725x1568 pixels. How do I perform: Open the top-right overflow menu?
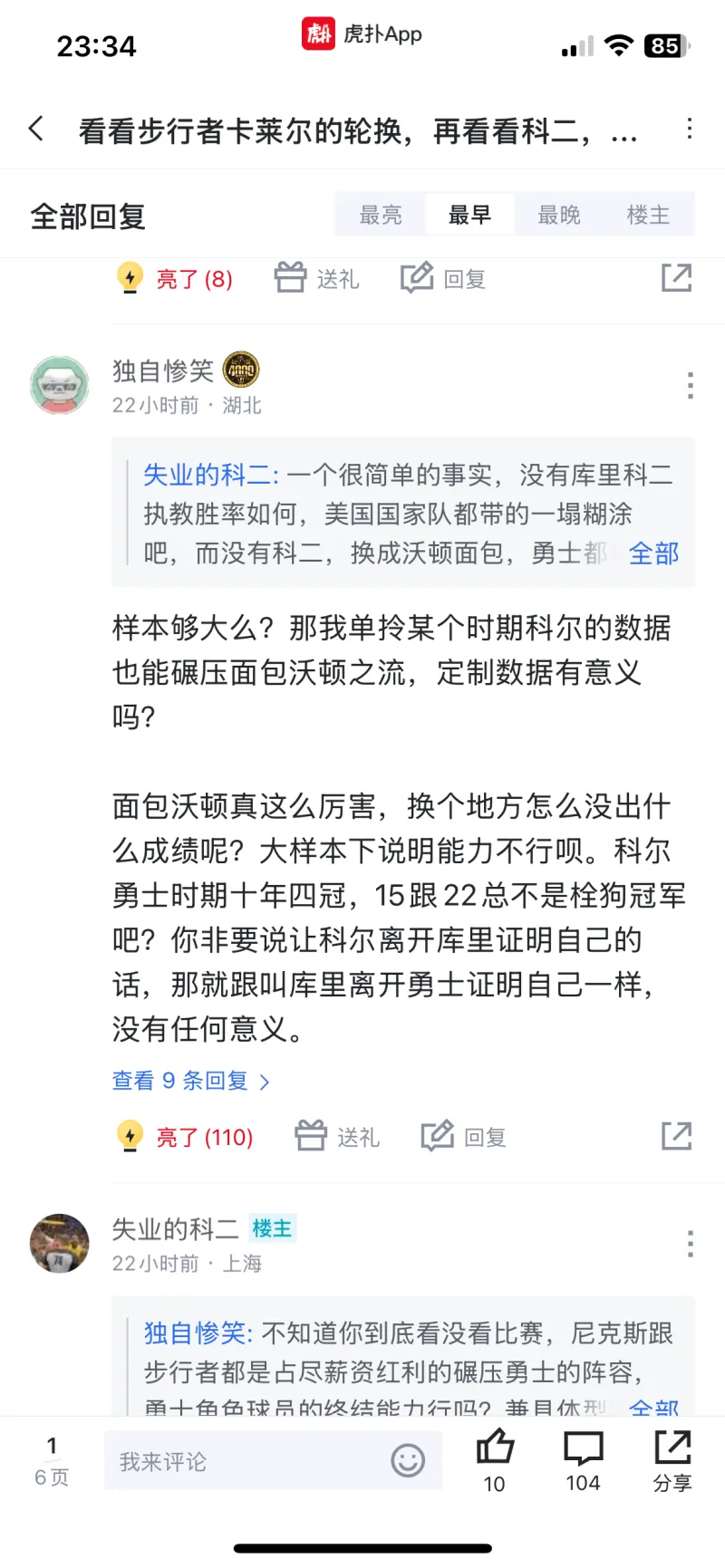(690, 130)
